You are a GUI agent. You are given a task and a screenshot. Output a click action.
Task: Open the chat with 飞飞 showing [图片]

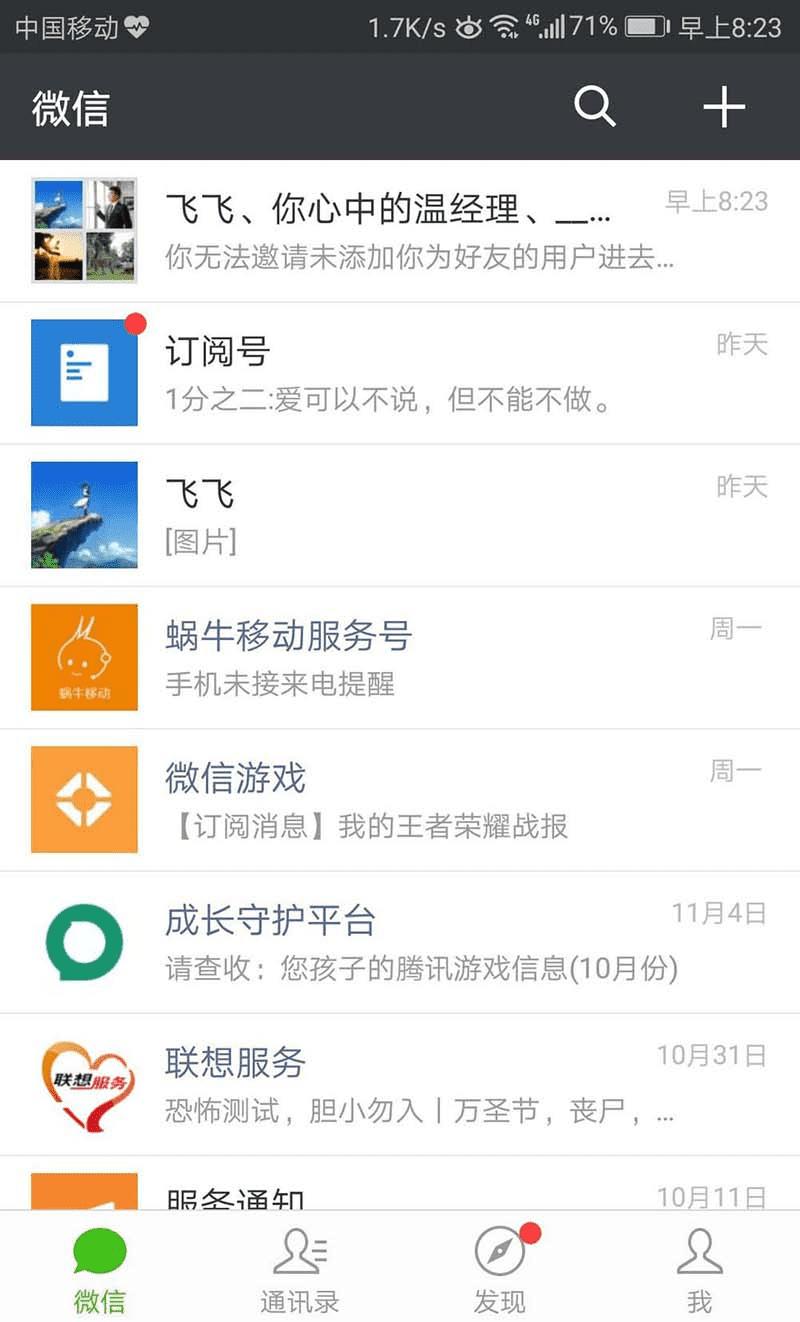(400, 515)
